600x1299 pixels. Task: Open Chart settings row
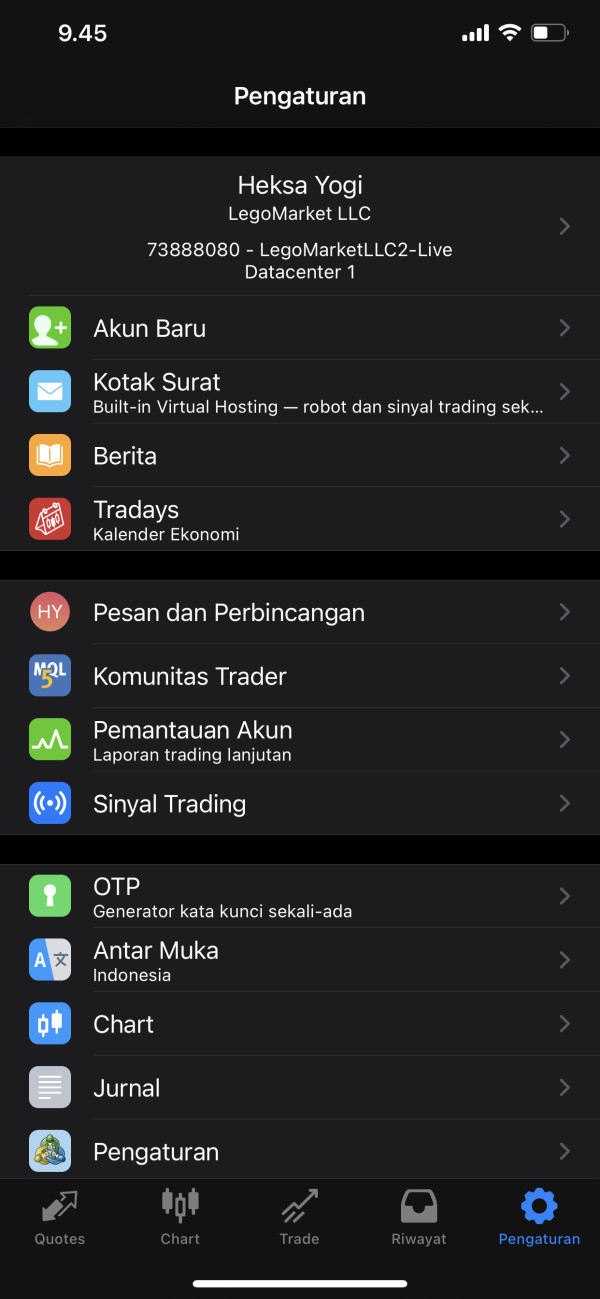tap(300, 1024)
